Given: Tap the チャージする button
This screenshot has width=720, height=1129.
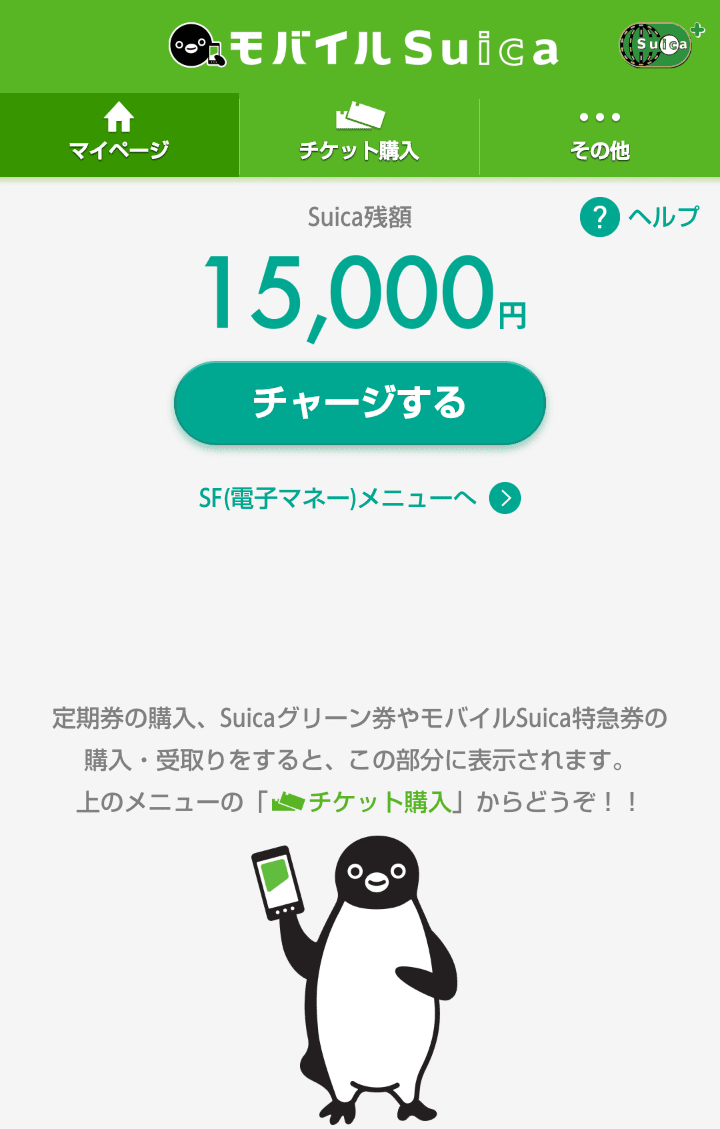Looking at the screenshot, I should click(360, 403).
